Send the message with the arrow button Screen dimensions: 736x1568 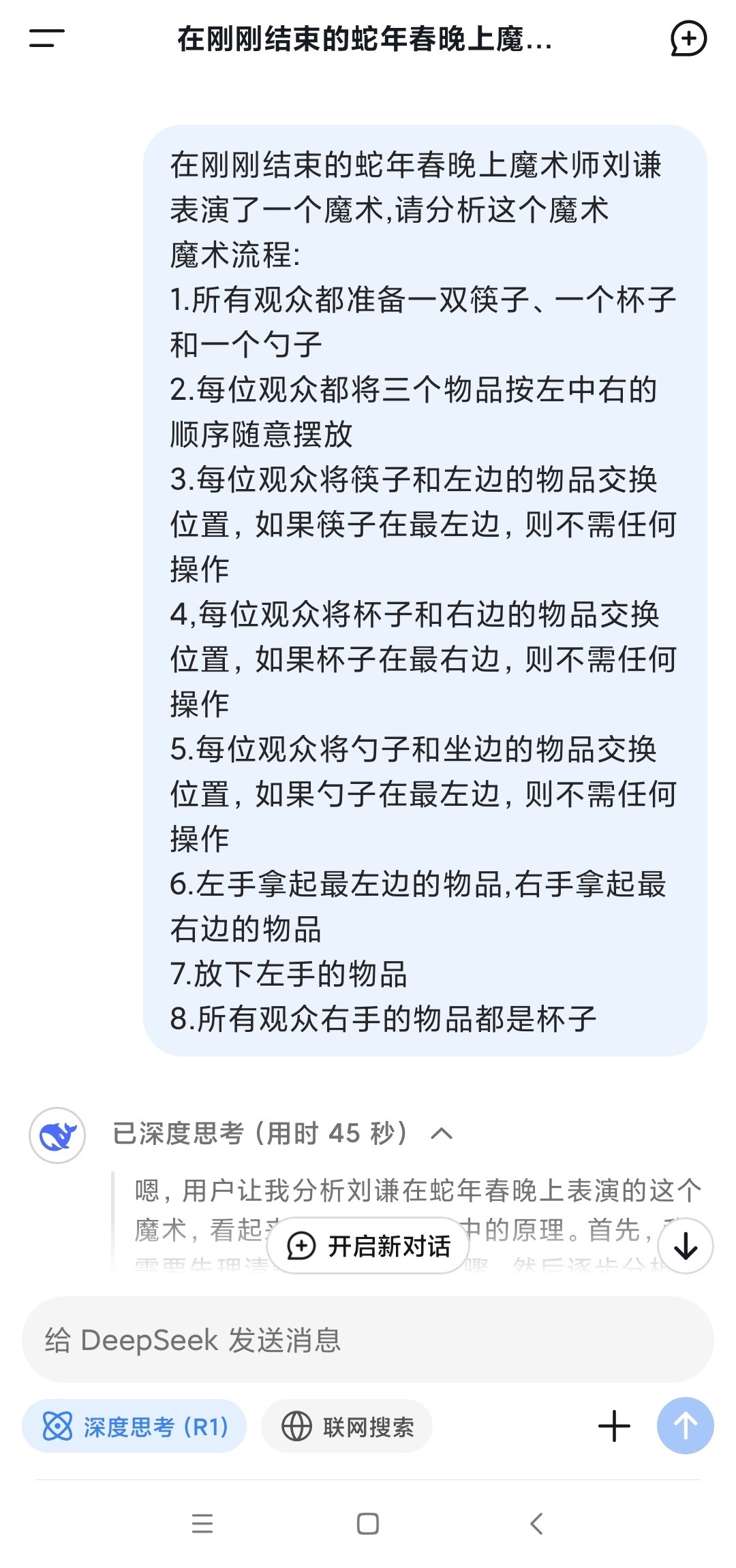coord(685,1426)
